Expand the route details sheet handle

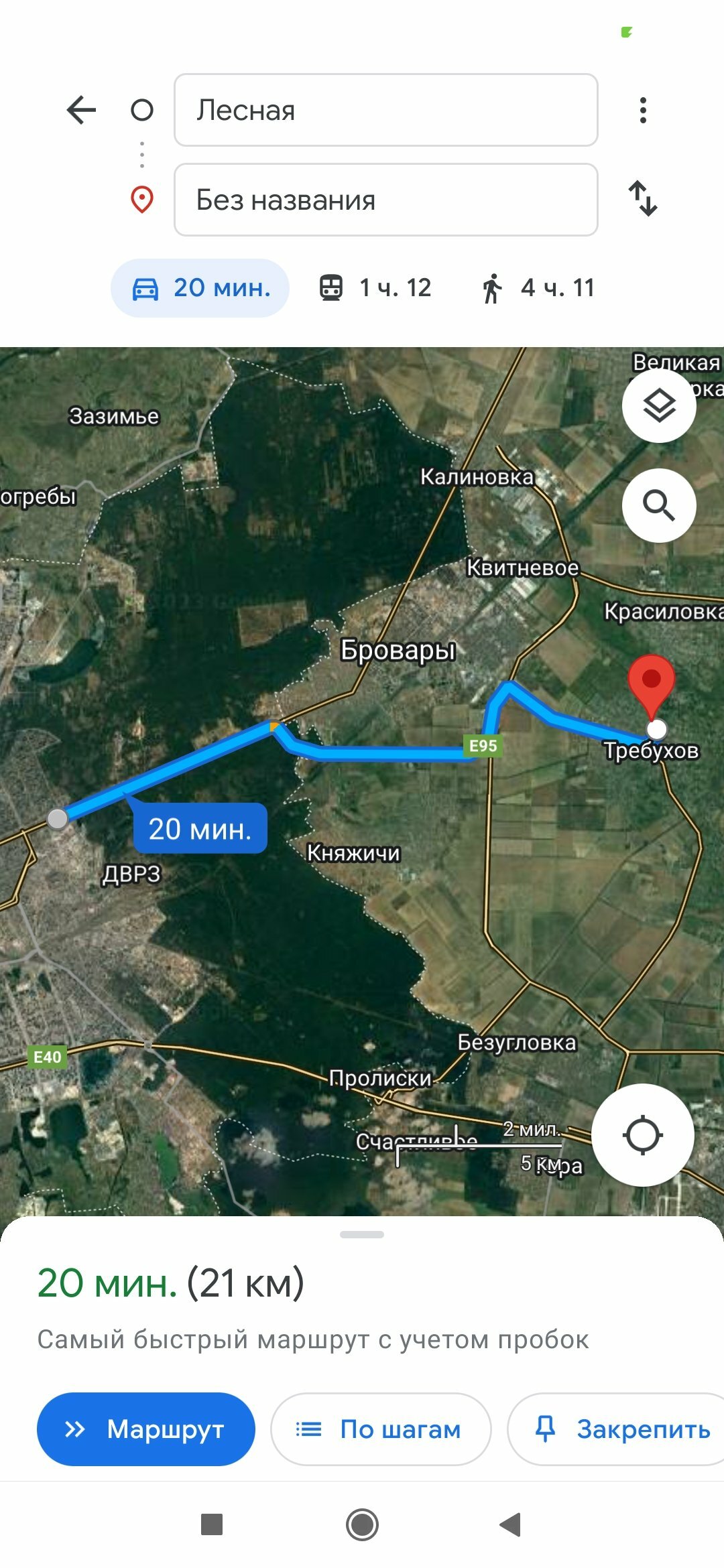click(362, 1234)
